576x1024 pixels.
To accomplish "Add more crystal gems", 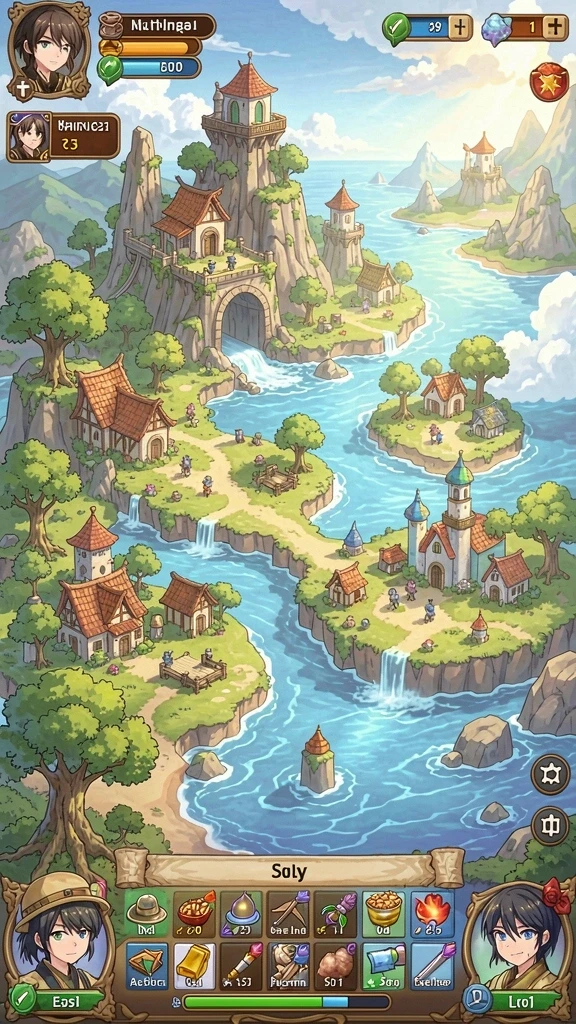I will click(x=554, y=27).
